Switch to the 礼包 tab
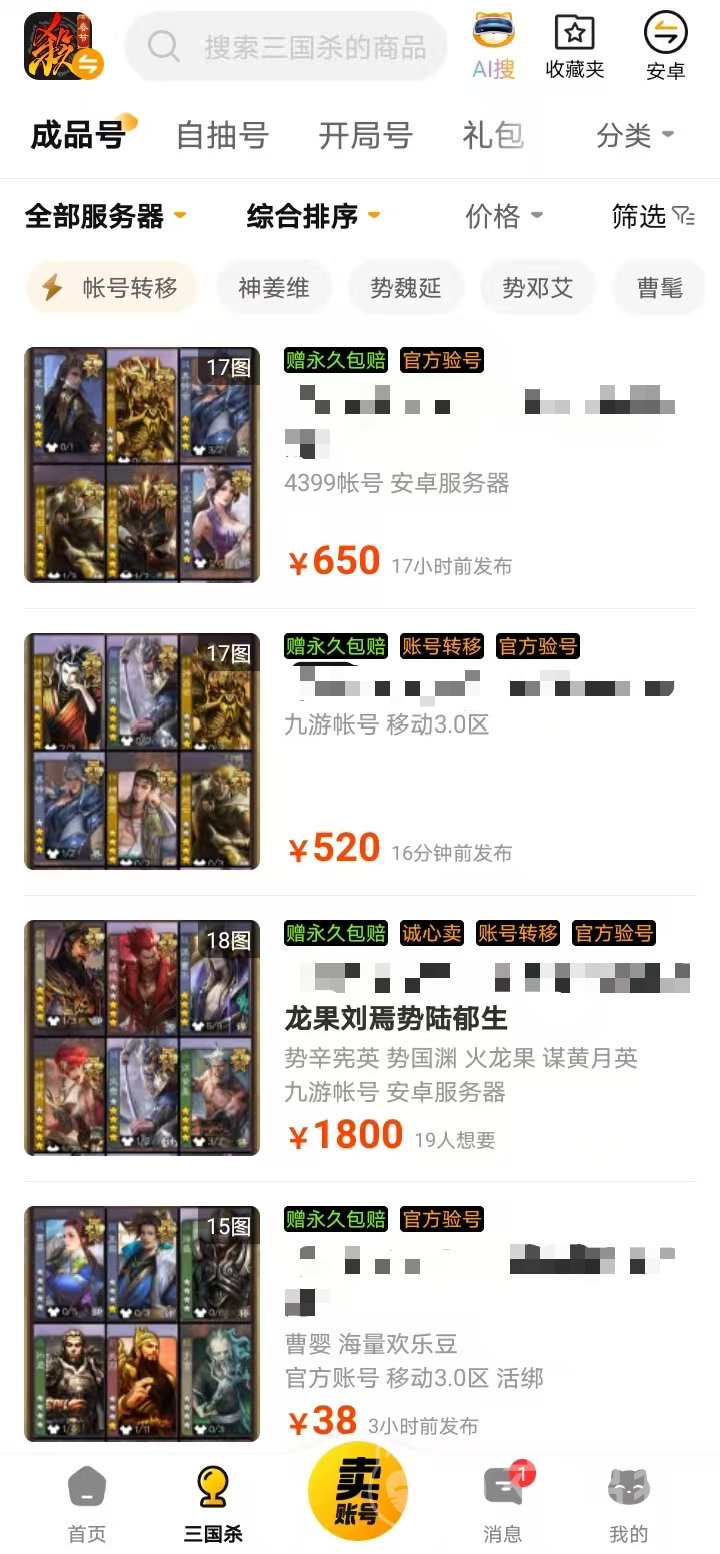The width and height of the screenshot is (720, 1554). pos(493,135)
